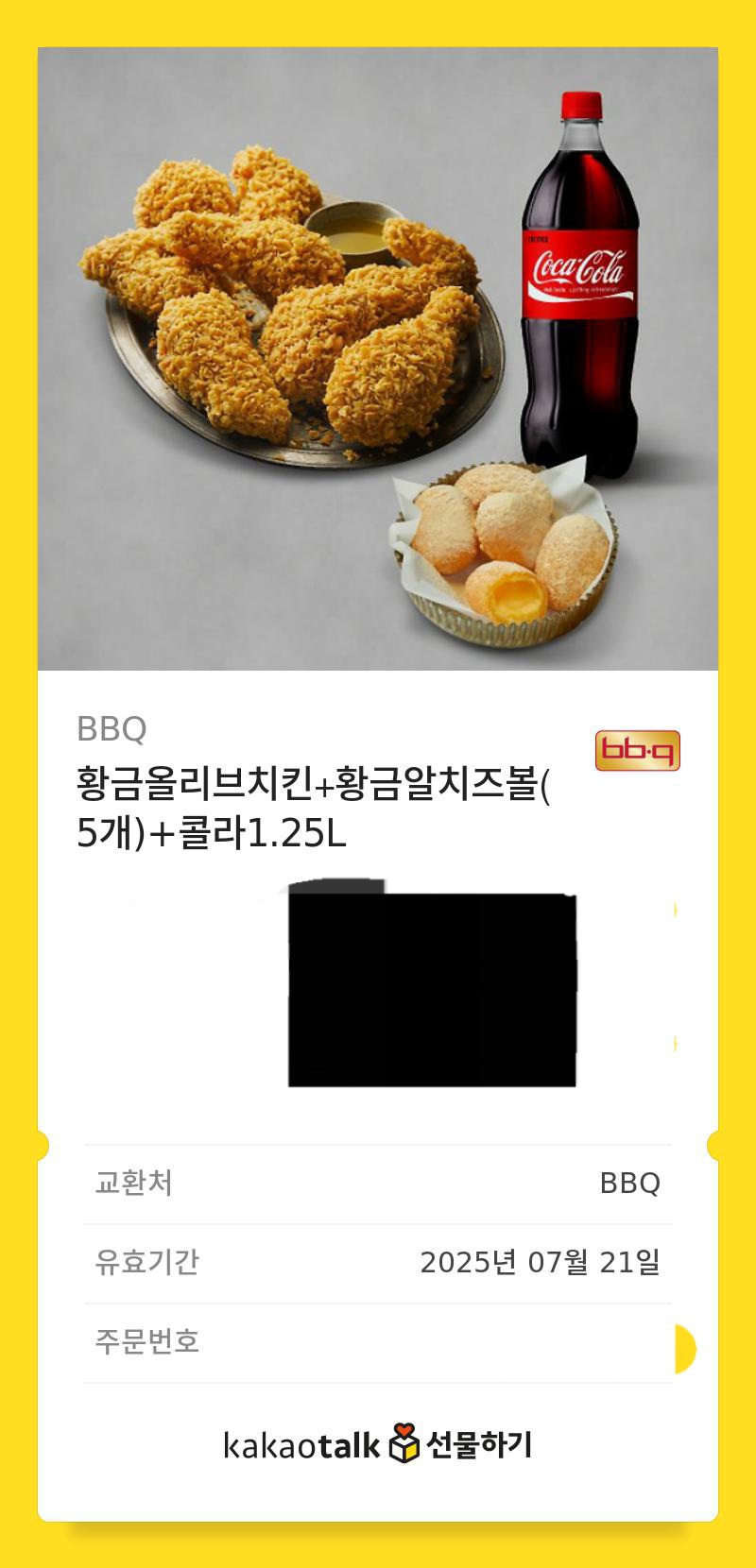Click the BBQ value in the exchange row
Image resolution: width=756 pixels, height=1568 pixels.
[631, 1184]
